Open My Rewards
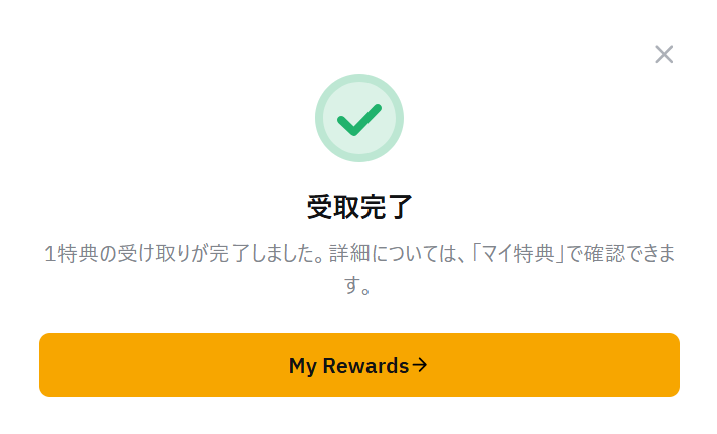This screenshot has width=717, height=434. pos(359,365)
